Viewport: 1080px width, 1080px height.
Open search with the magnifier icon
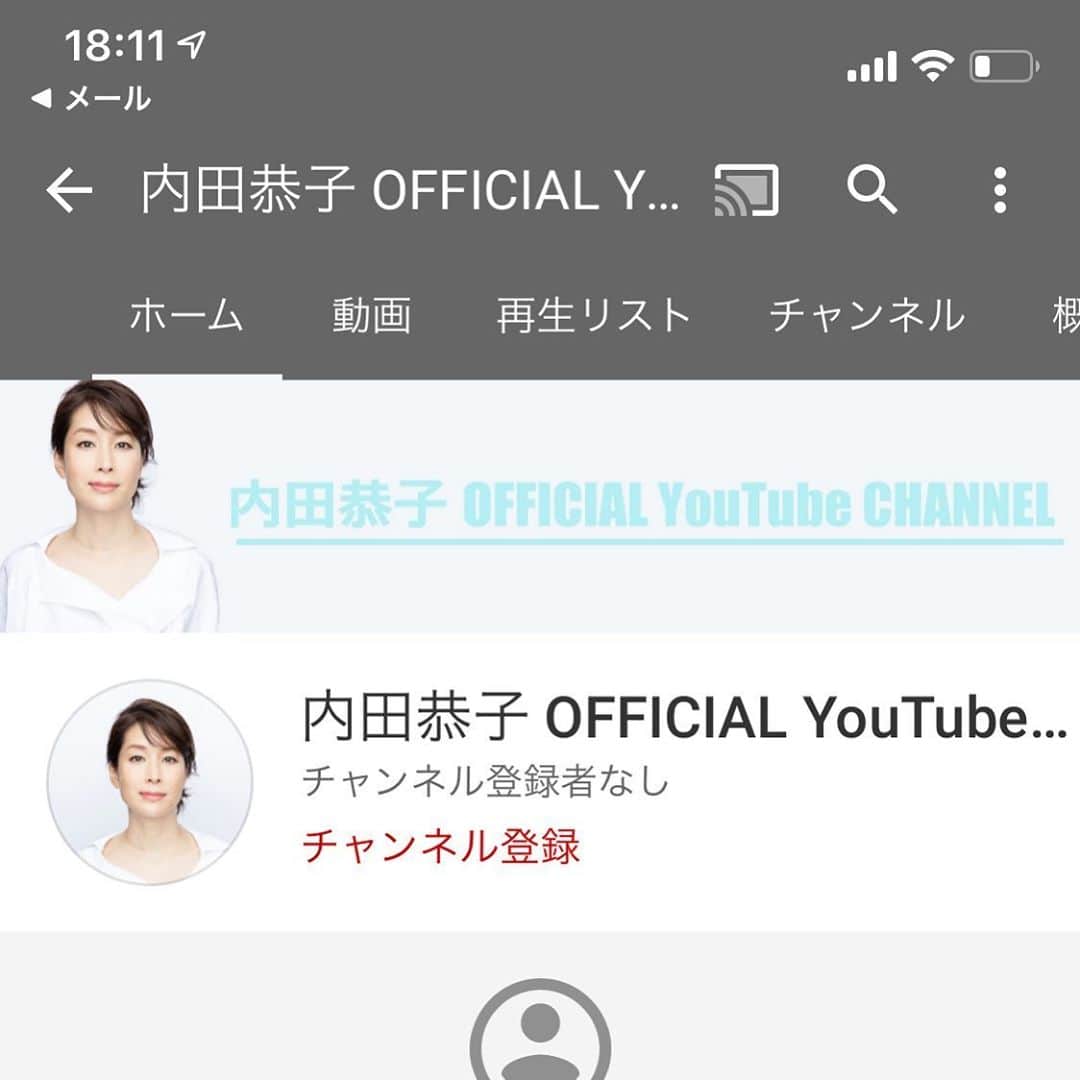pos(872,190)
